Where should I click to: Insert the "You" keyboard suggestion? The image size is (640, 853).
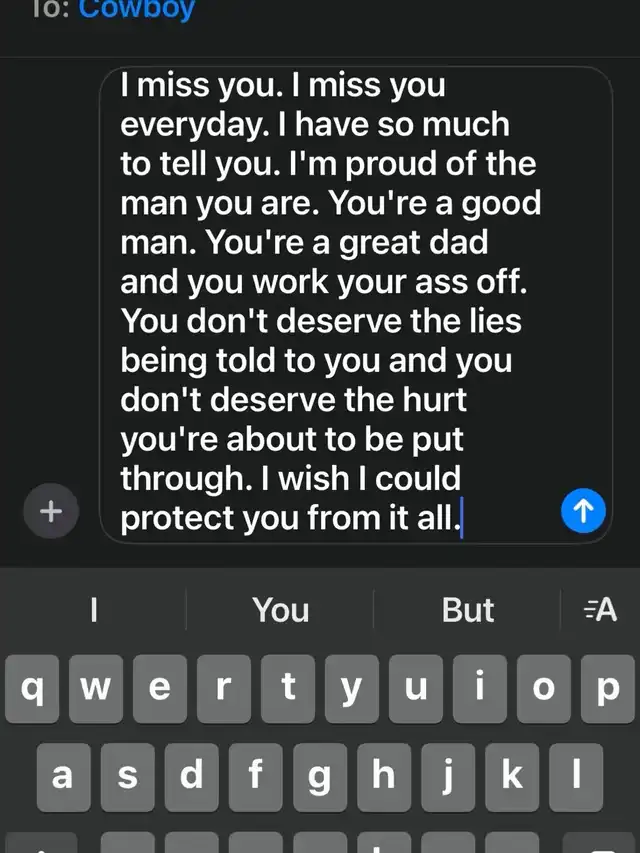(x=280, y=609)
